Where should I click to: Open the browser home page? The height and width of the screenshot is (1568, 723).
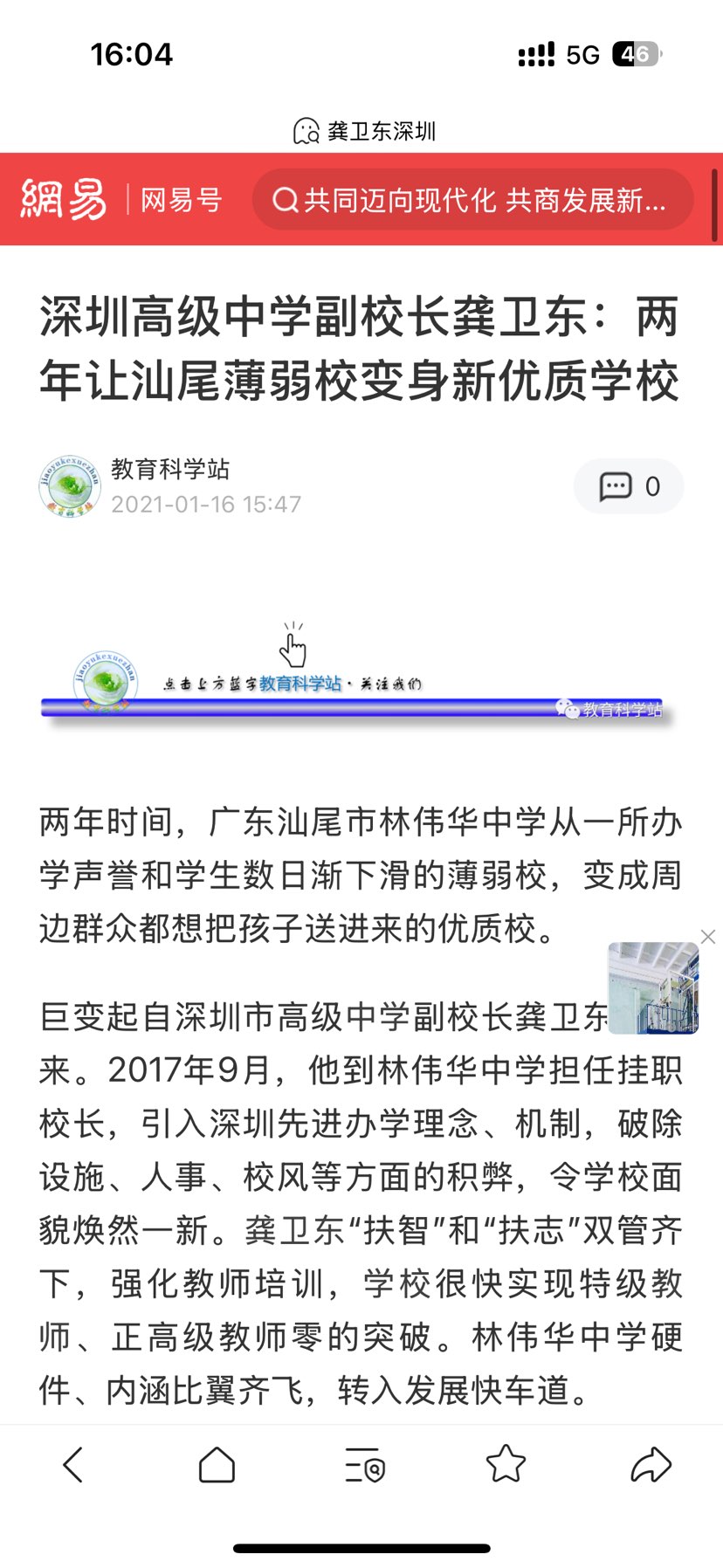coord(217,1465)
